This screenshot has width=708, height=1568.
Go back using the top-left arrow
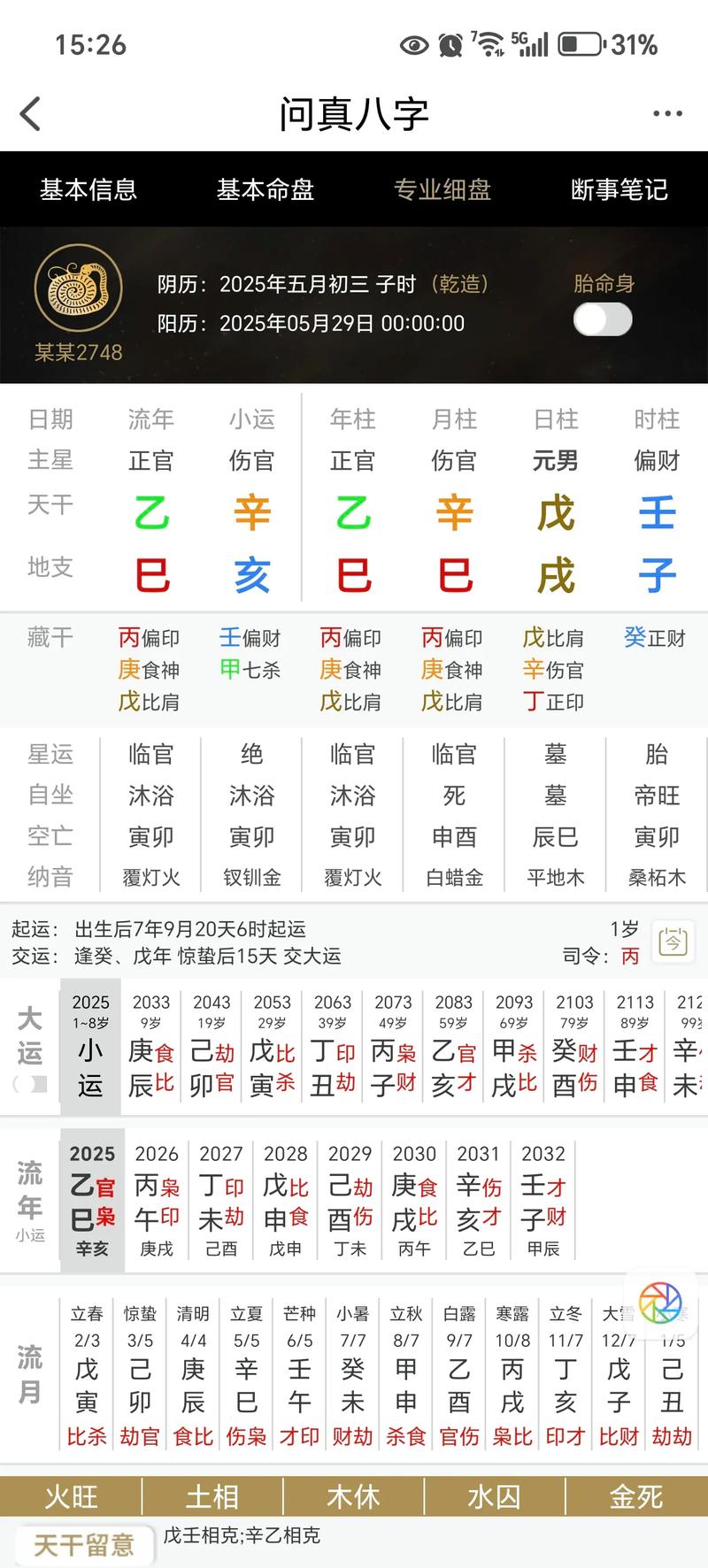pyautogui.click(x=31, y=114)
